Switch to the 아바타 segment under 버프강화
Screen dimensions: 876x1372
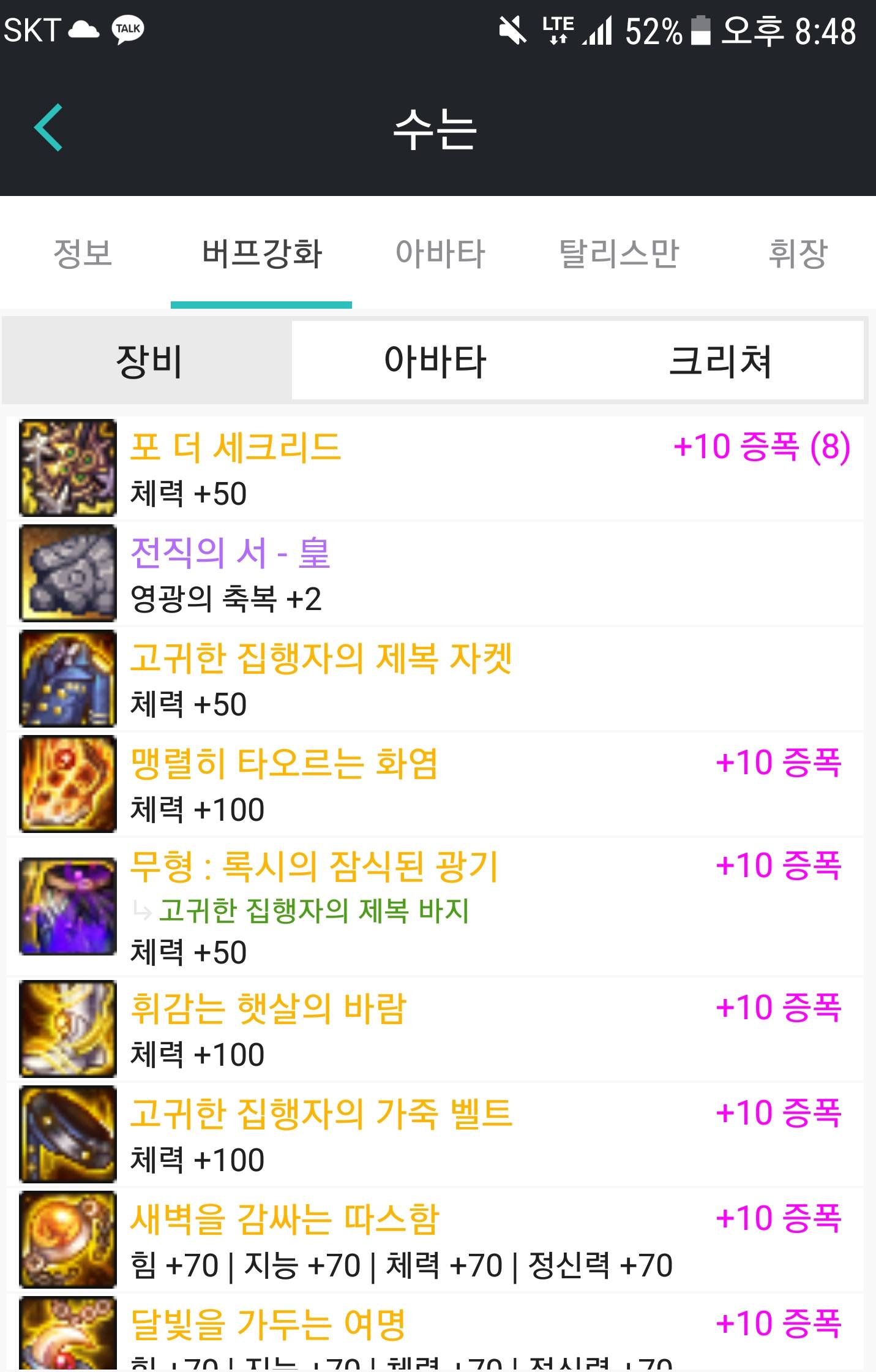coord(435,361)
